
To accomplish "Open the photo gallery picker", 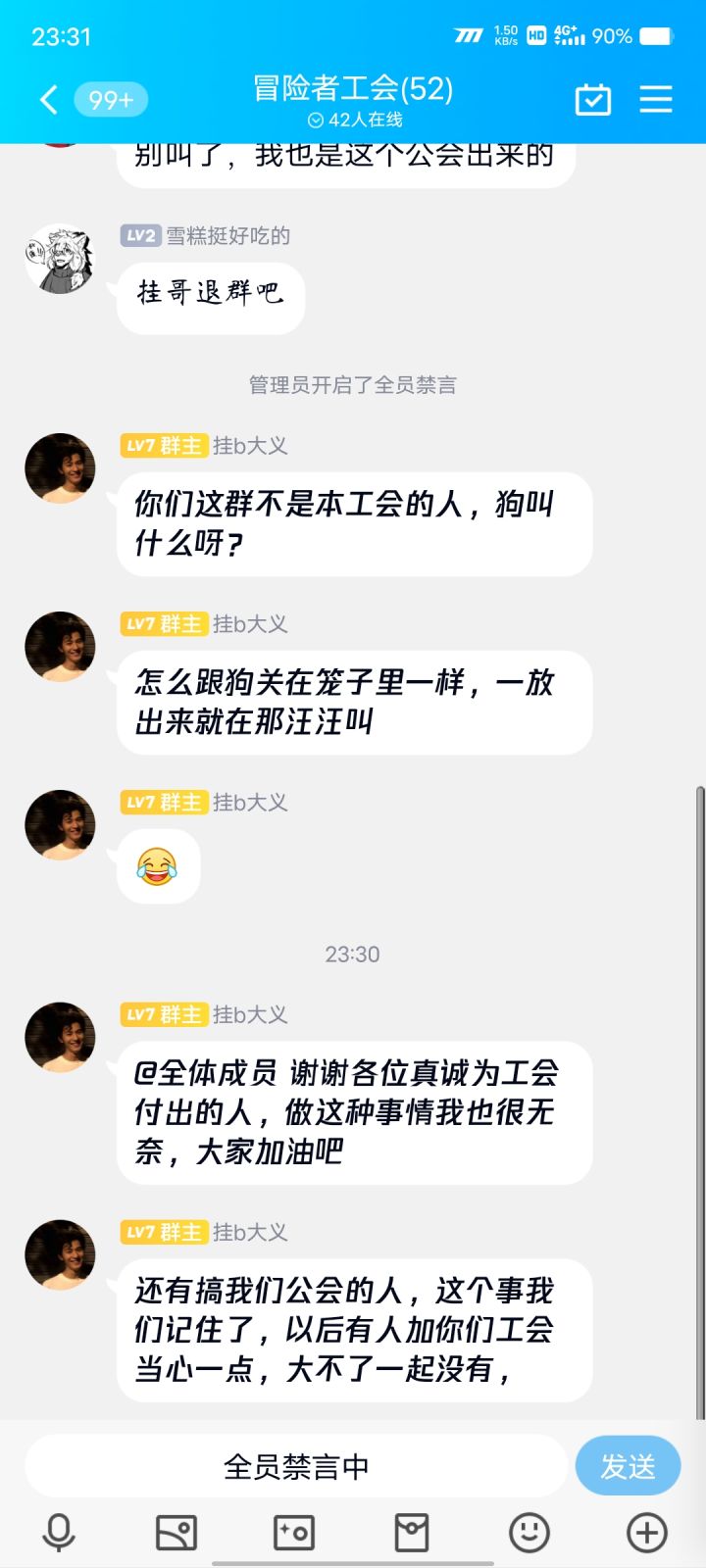I will (176, 1533).
